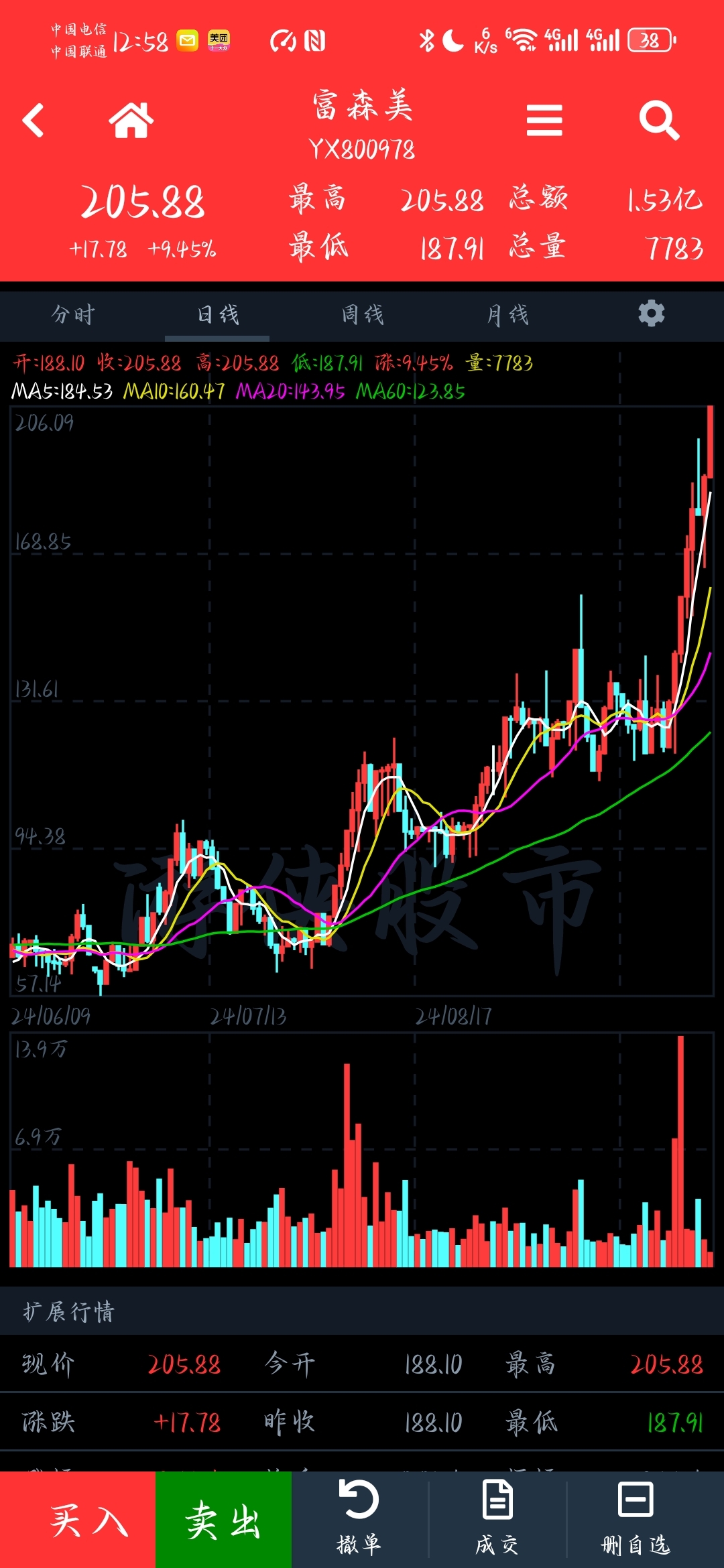View 成交 transaction records

point(497,1518)
